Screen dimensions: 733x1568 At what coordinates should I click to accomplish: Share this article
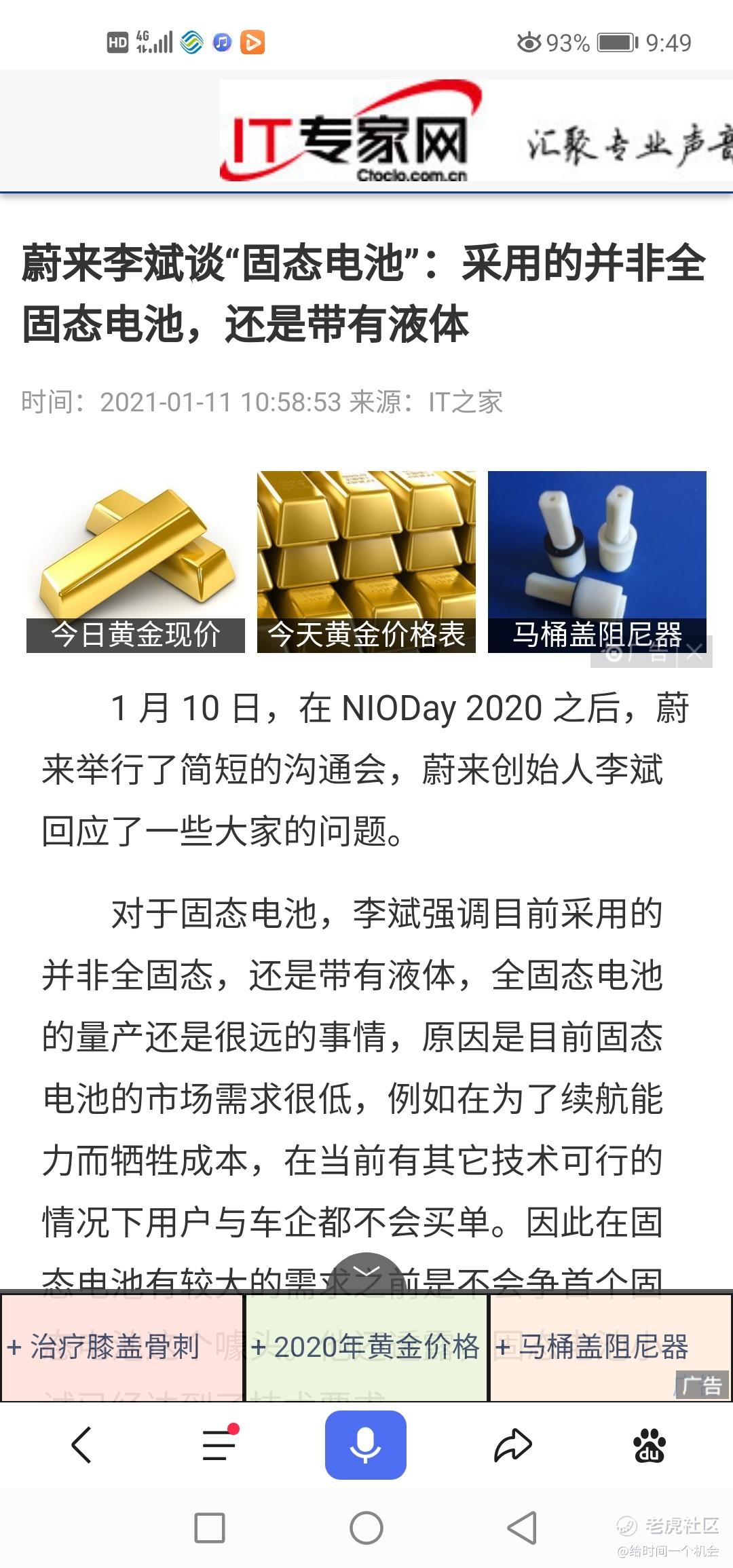(512, 1444)
